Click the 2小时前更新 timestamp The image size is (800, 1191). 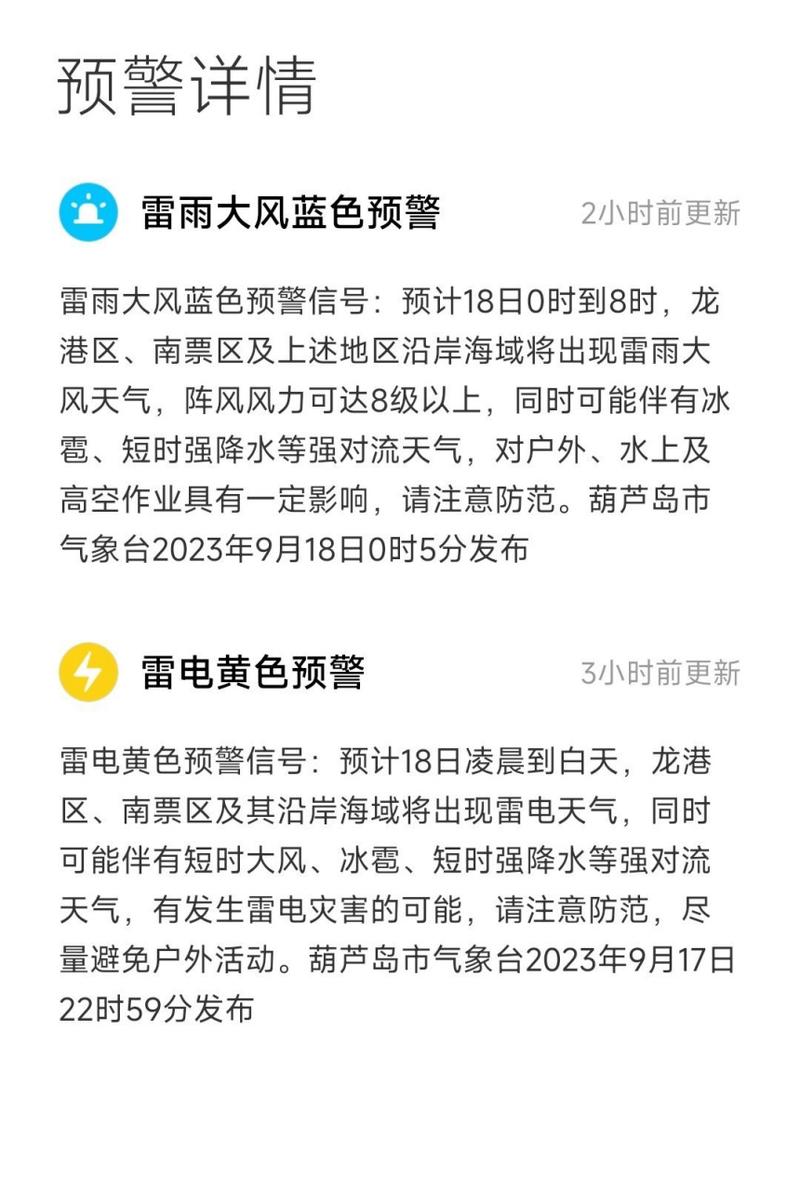[662, 214]
